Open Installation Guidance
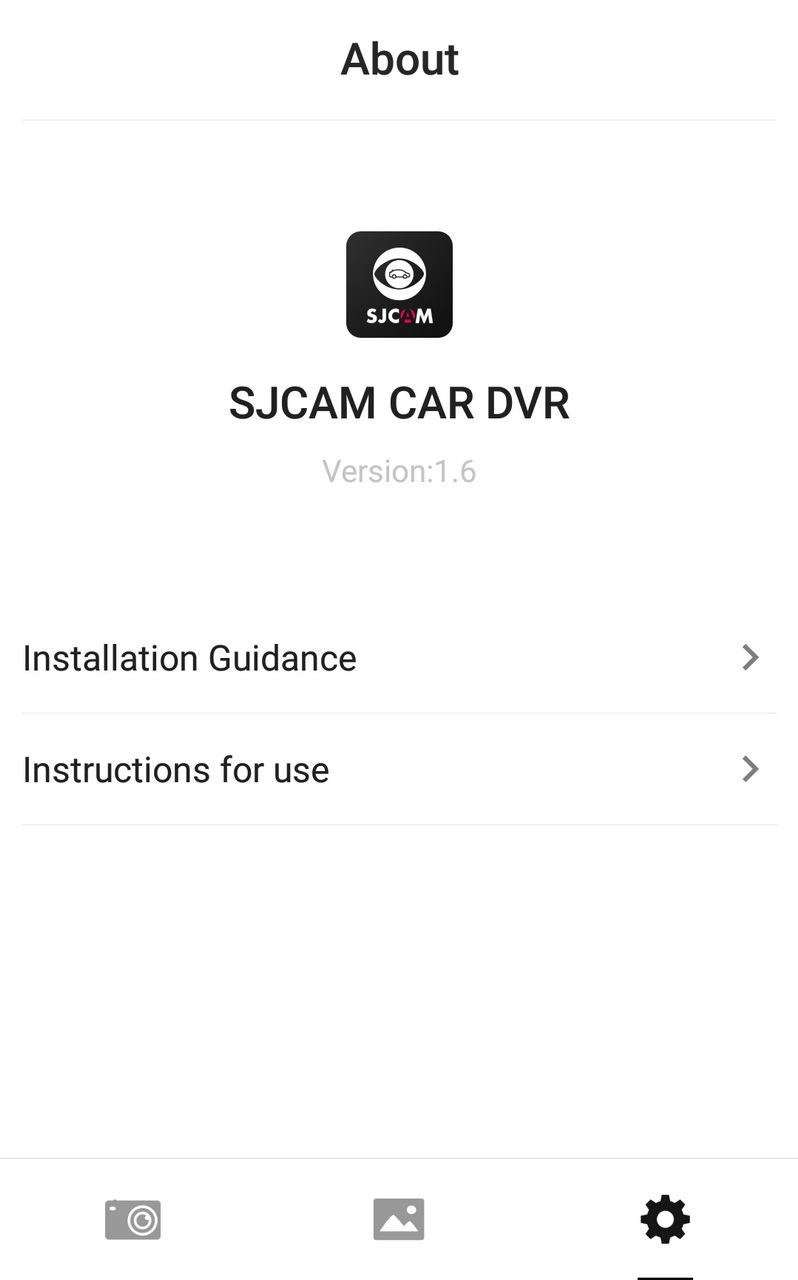Screen dimensions: 798x1280 point(399,658)
